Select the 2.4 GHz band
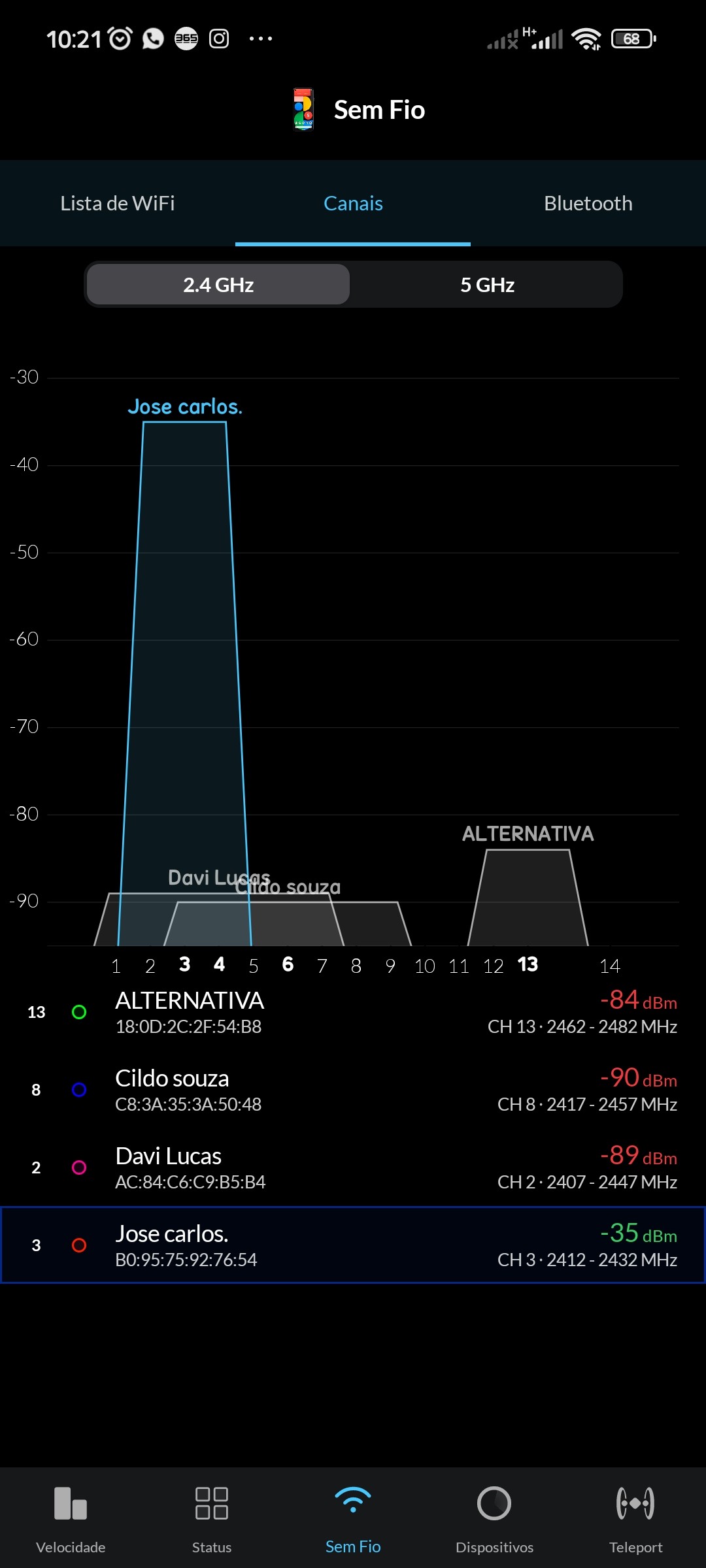The height and width of the screenshot is (1568, 706). pos(218,285)
